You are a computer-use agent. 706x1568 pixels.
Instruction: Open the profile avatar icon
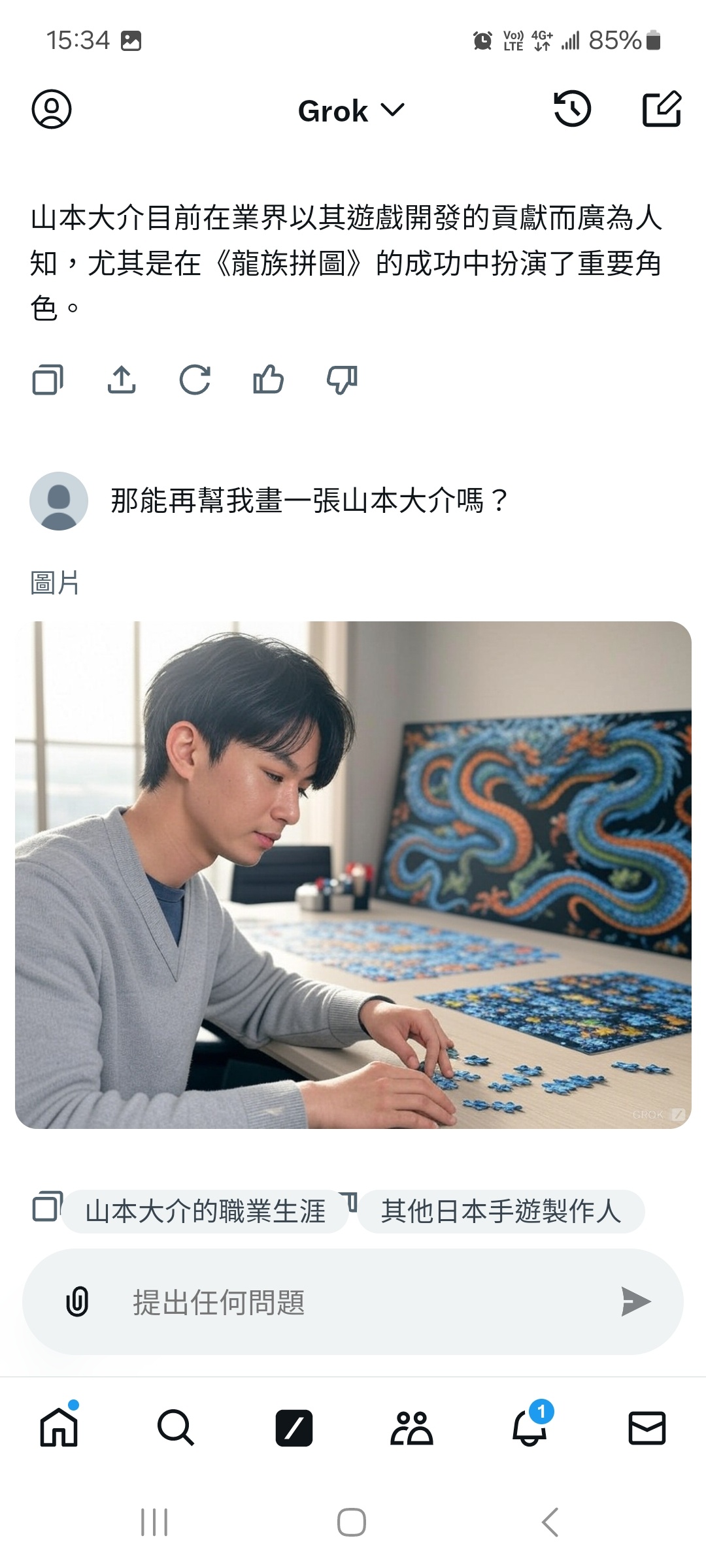click(52, 109)
